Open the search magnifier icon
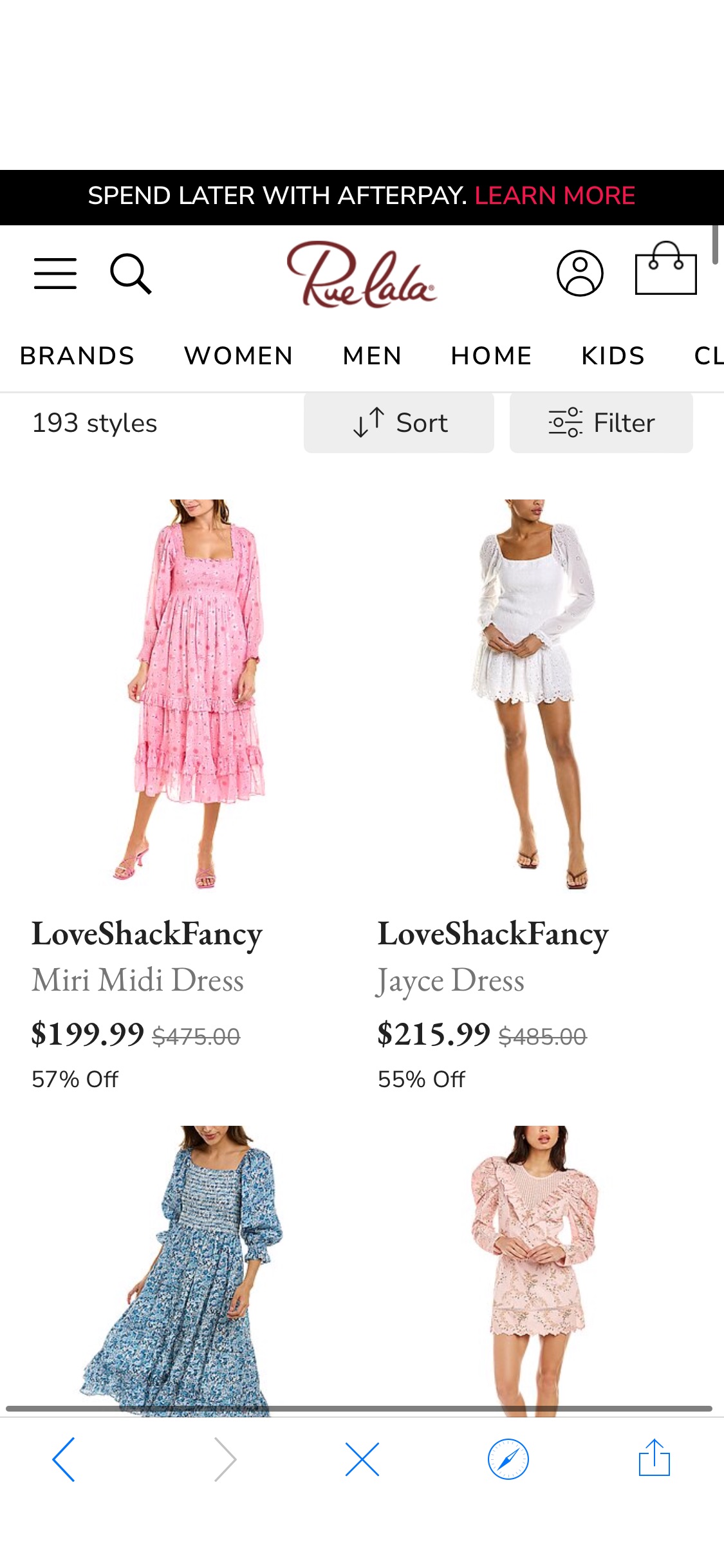This screenshot has width=724, height=1568. (x=131, y=274)
